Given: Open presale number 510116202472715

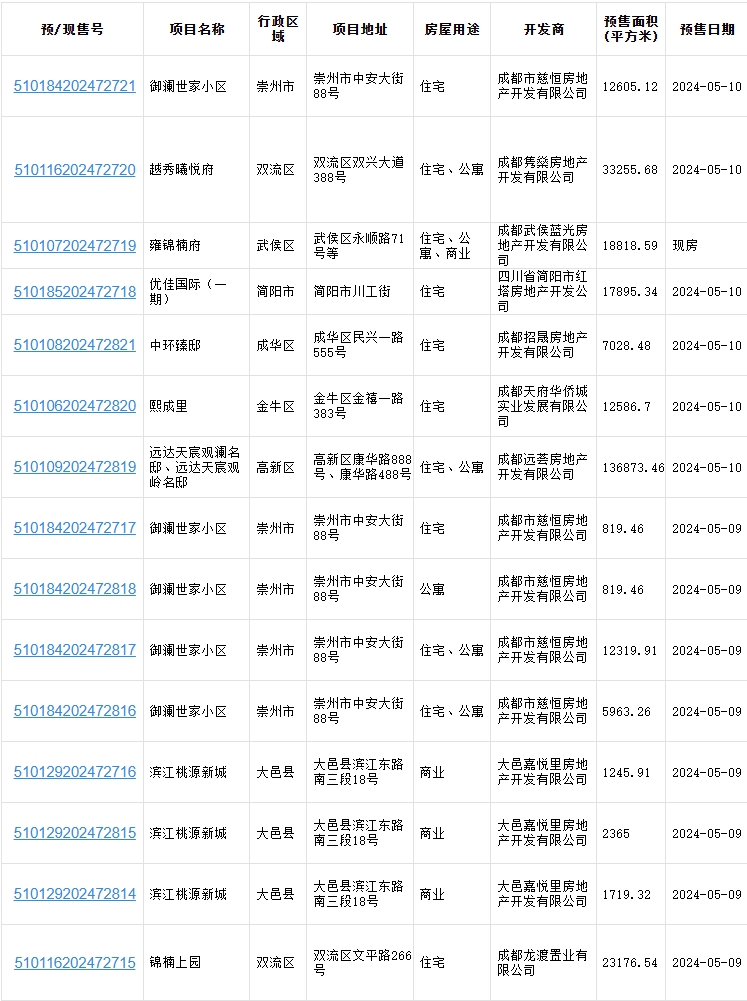Looking at the screenshot, I should point(74,962).
